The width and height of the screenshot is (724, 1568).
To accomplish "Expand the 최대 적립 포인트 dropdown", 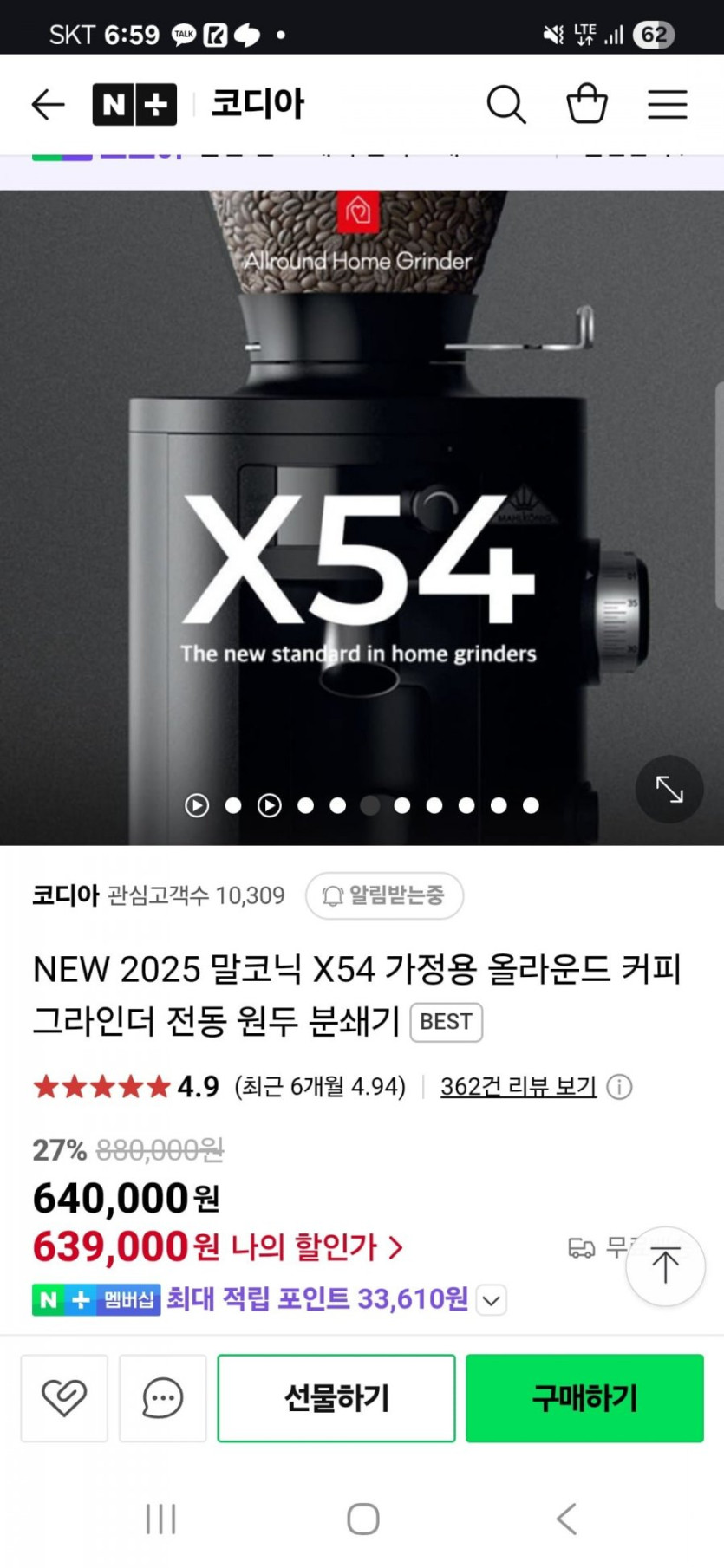I will (x=491, y=1300).
